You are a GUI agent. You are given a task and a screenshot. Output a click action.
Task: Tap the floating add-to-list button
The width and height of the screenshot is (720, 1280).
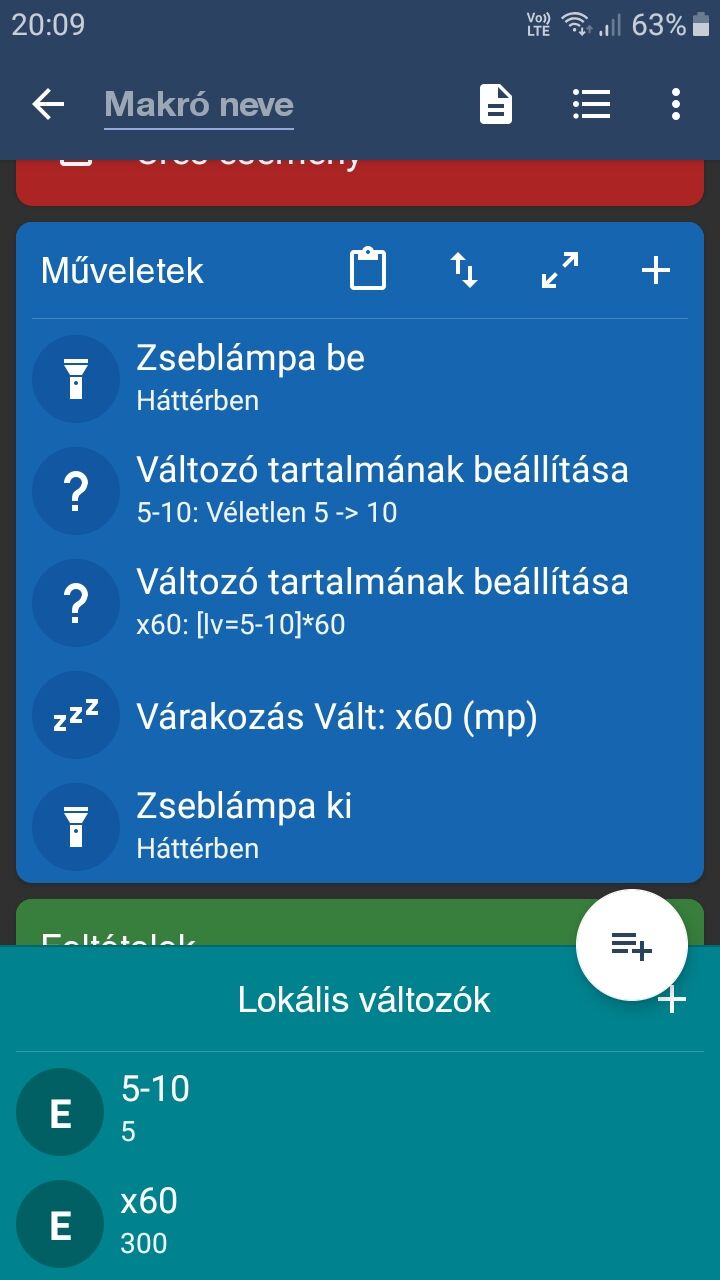(632, 944)
